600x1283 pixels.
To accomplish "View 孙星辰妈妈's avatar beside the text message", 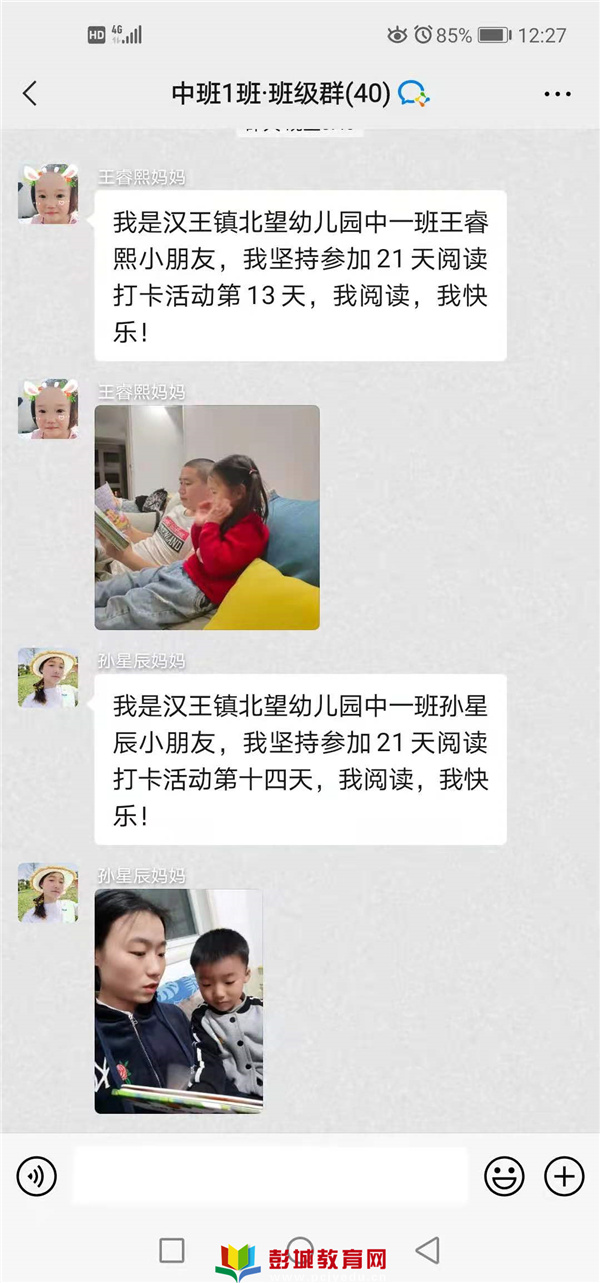I will coord(48,678).
